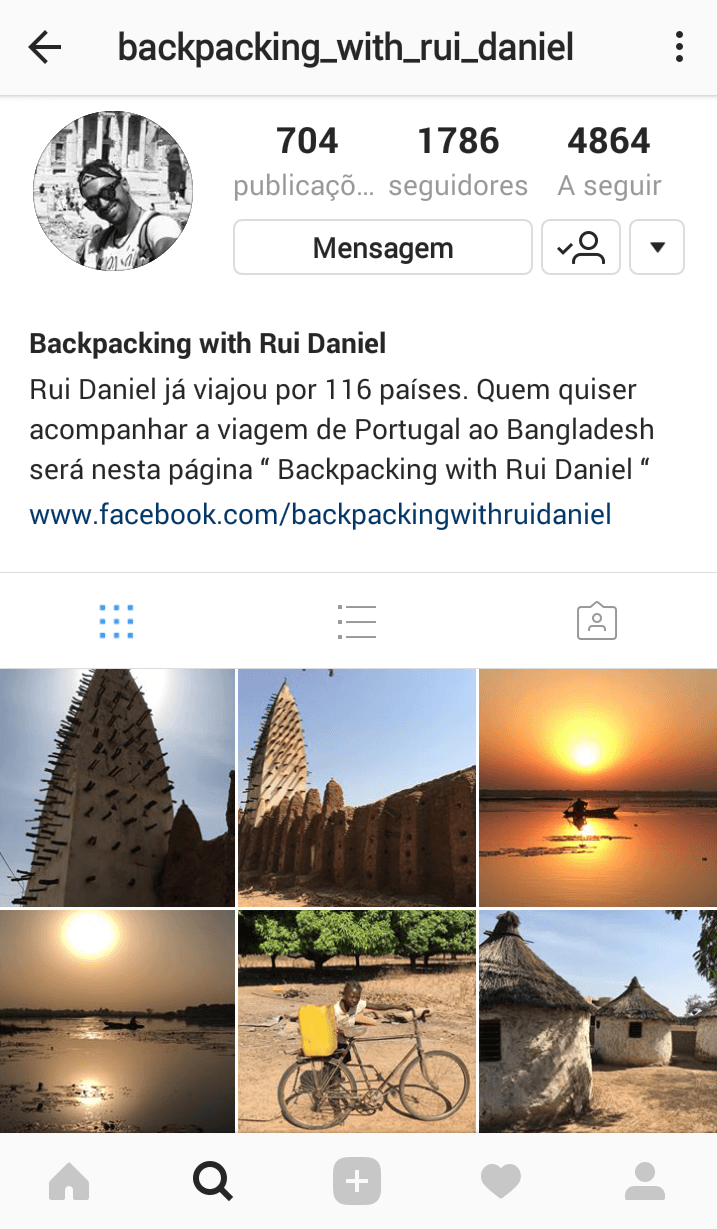Open the facebook.com/backpackingwithruidaniel link
Image resolution: width=717 pixels, height=1229 pixels.
[x=320, y=515]
